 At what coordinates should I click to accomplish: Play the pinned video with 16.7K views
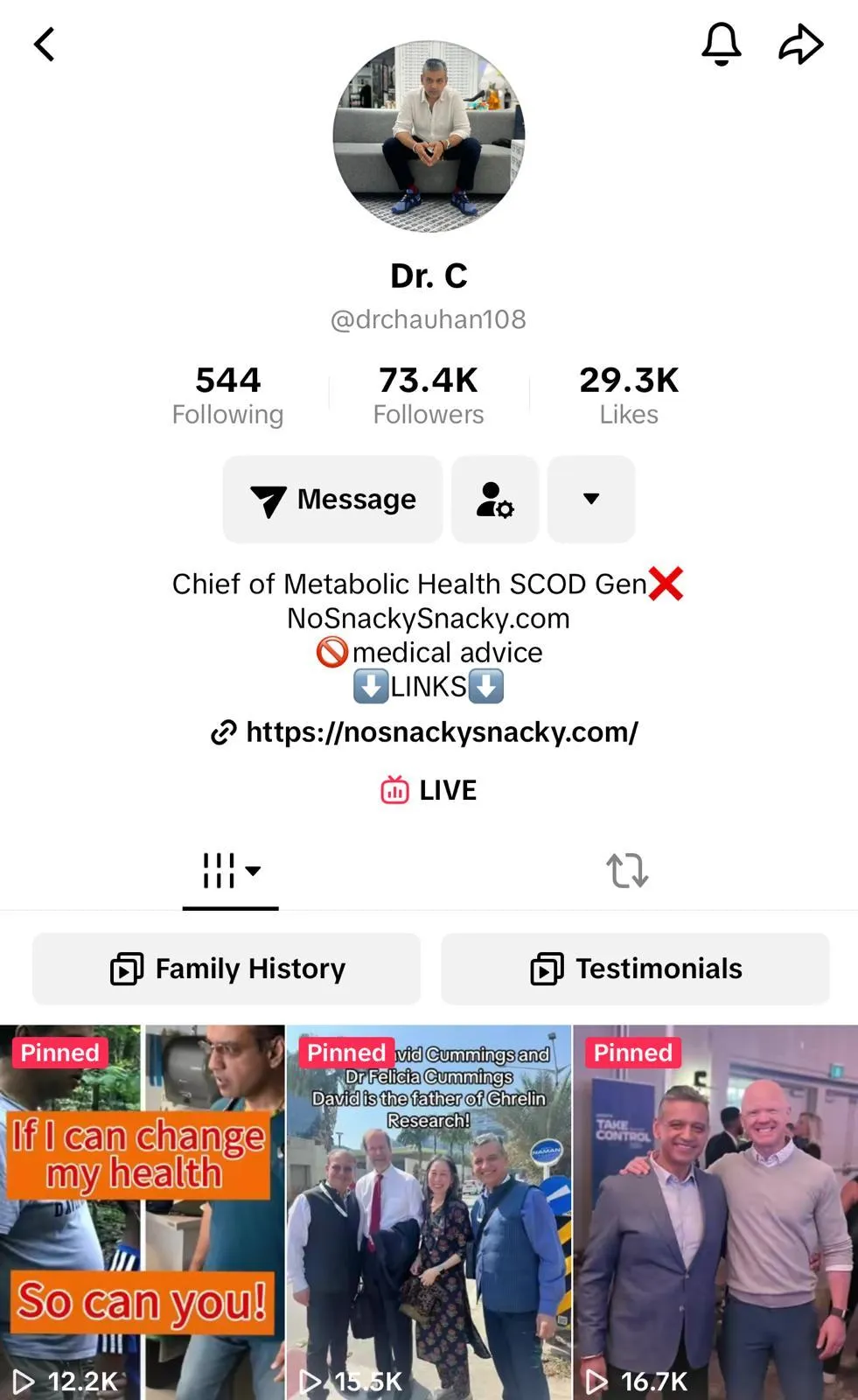point(715,1212)
